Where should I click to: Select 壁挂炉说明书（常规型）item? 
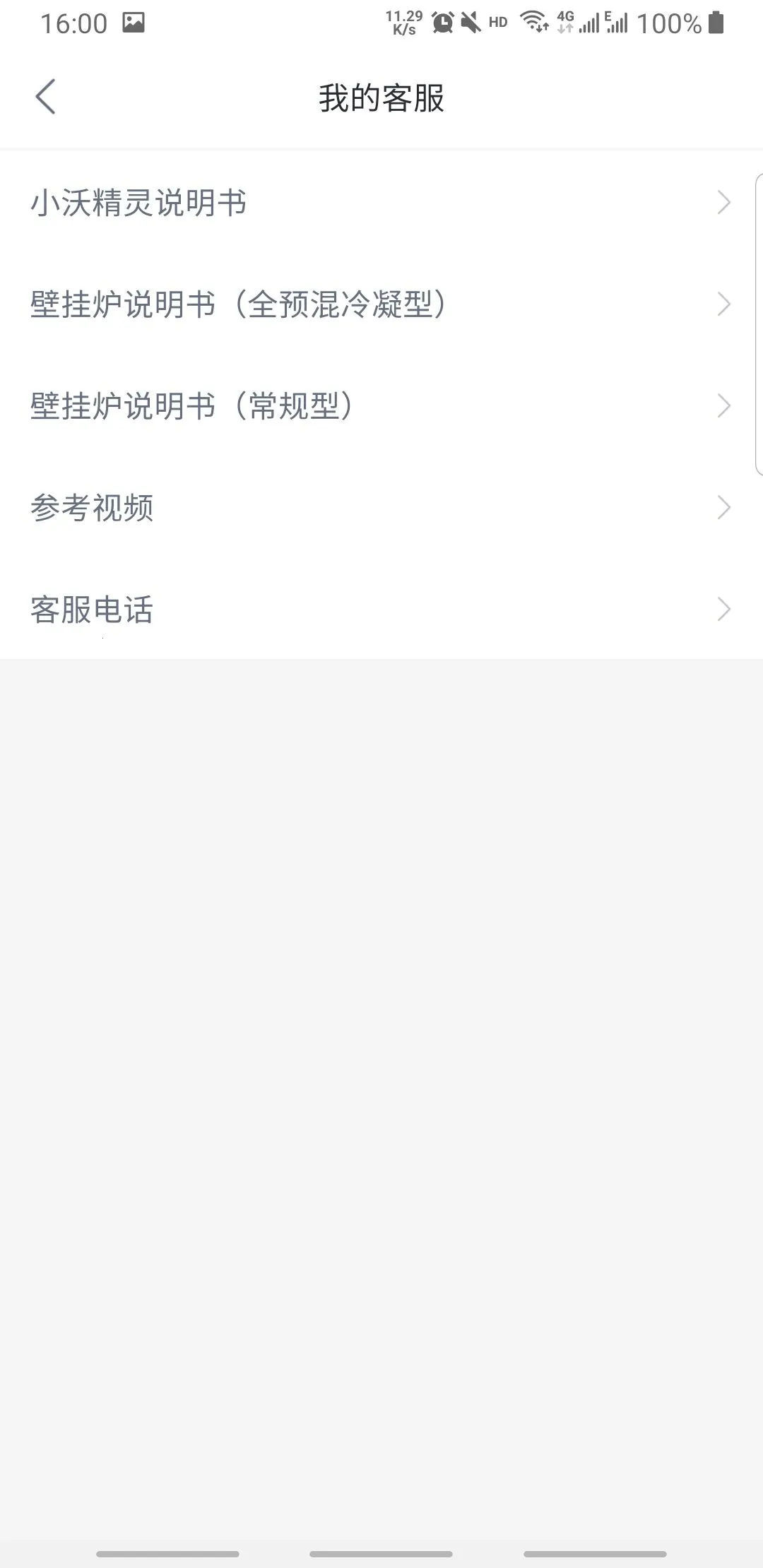point(192,405)
